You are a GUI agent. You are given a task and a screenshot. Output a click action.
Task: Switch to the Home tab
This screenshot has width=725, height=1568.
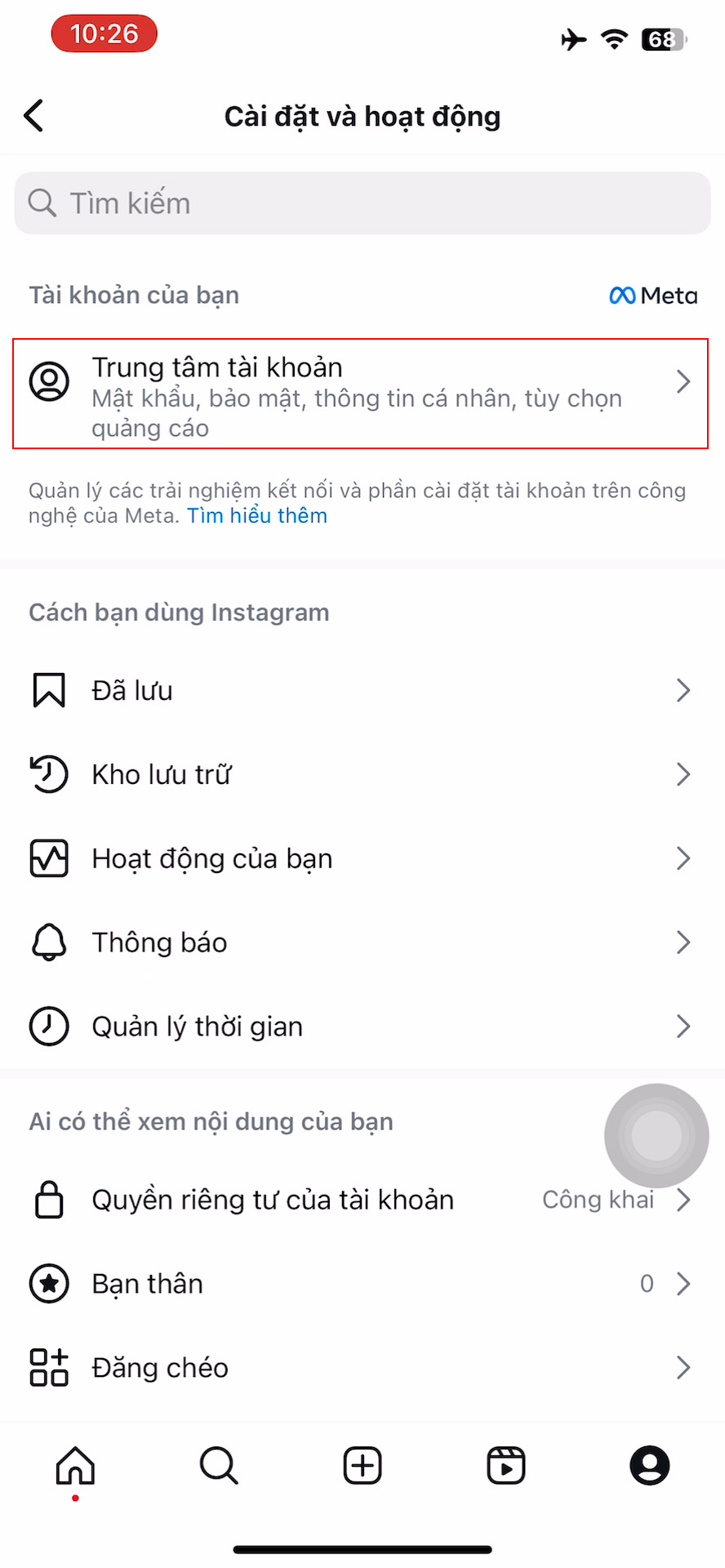[75, 1466]
